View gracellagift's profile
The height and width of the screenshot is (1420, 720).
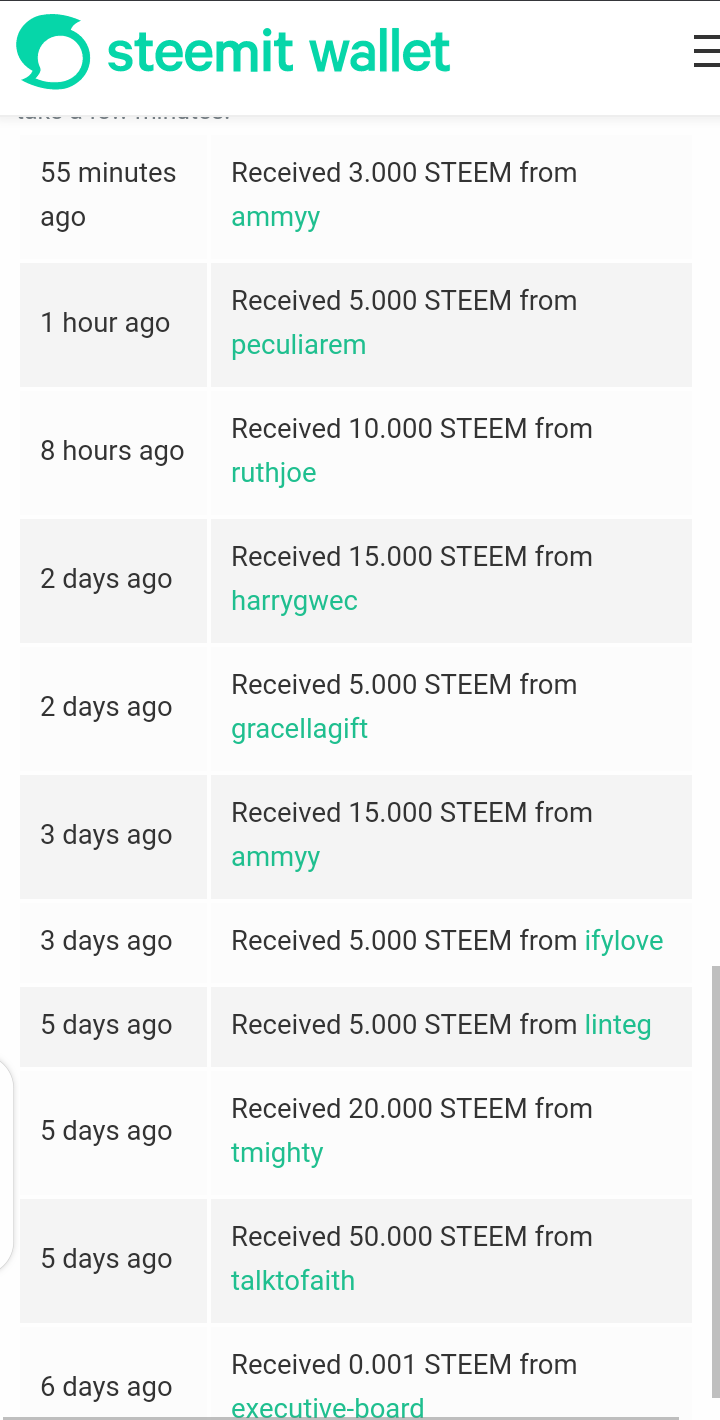coord(299,729)
